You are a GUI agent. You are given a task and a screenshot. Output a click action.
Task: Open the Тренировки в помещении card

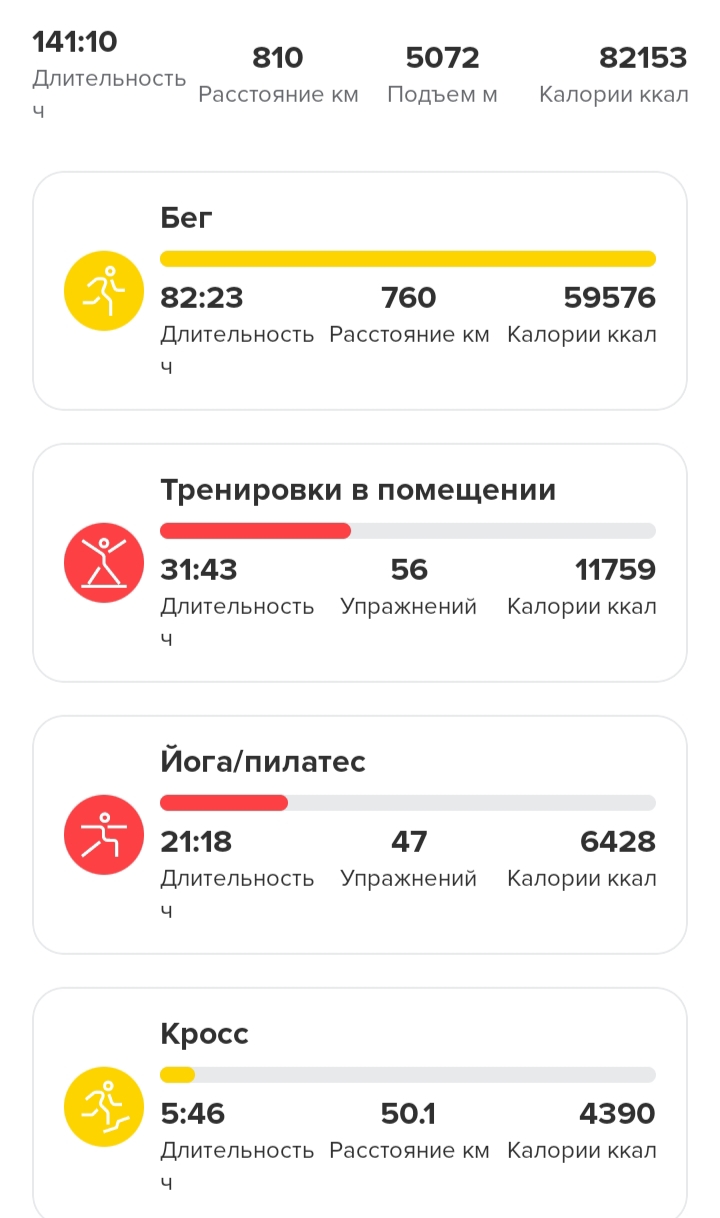pos(360,563)
